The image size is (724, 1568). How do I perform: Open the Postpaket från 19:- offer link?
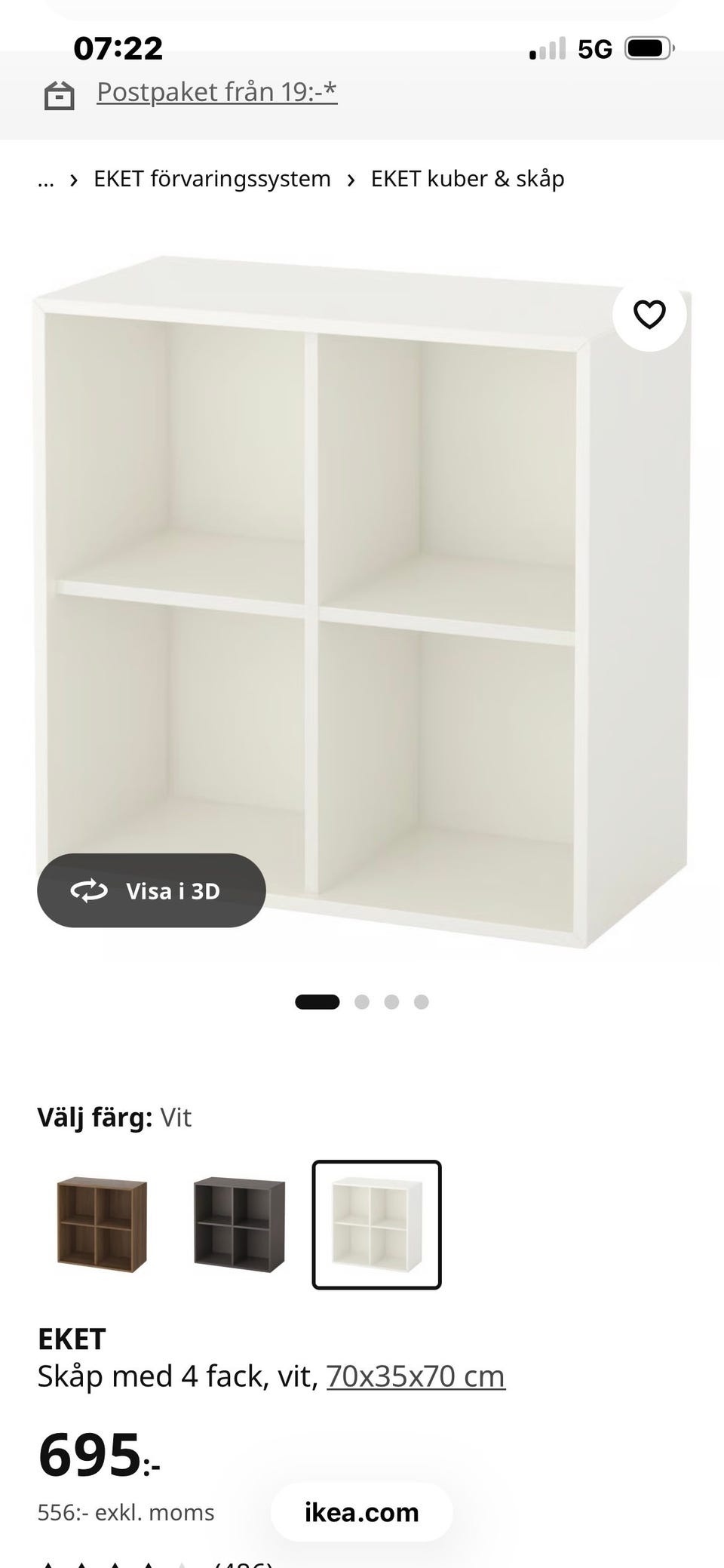pos(216,92)
